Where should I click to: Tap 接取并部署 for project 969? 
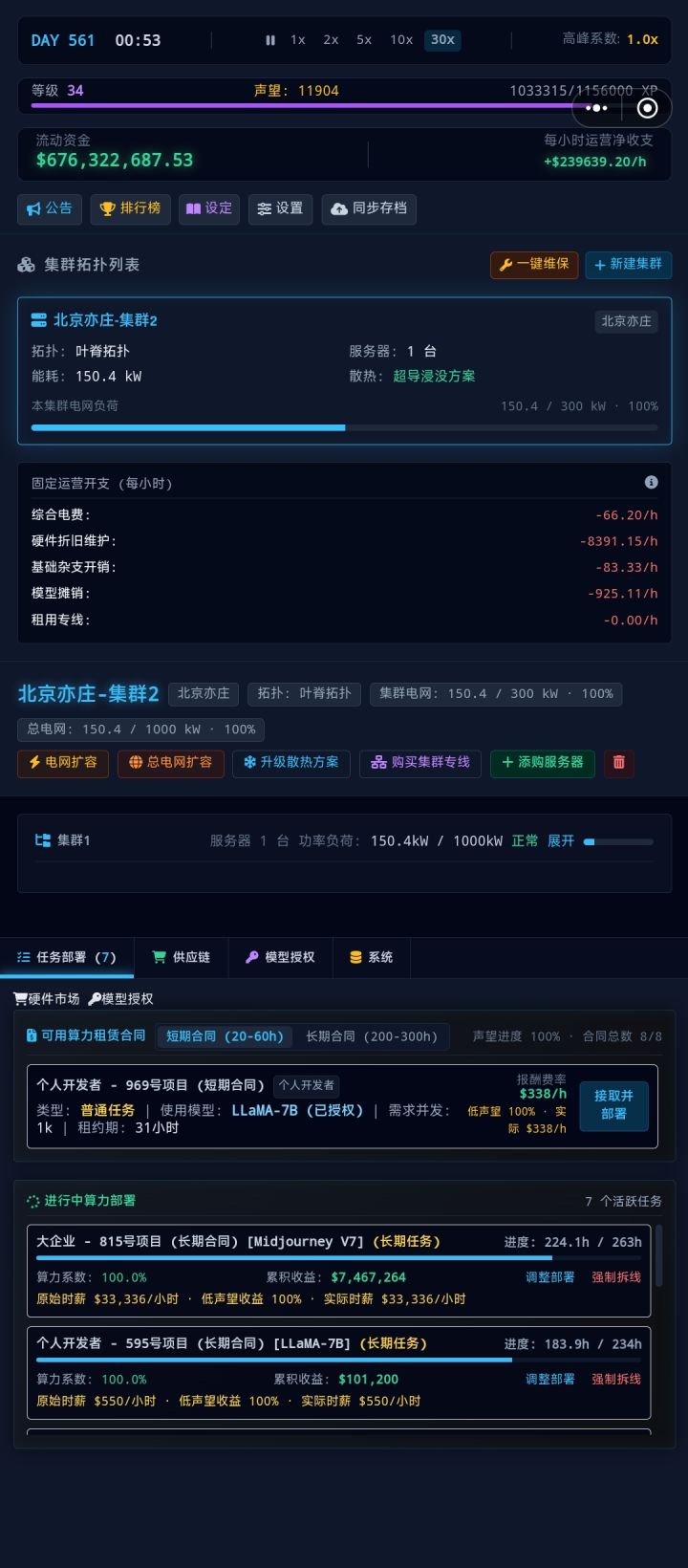pyautogui.click(x=613, y=1105)
